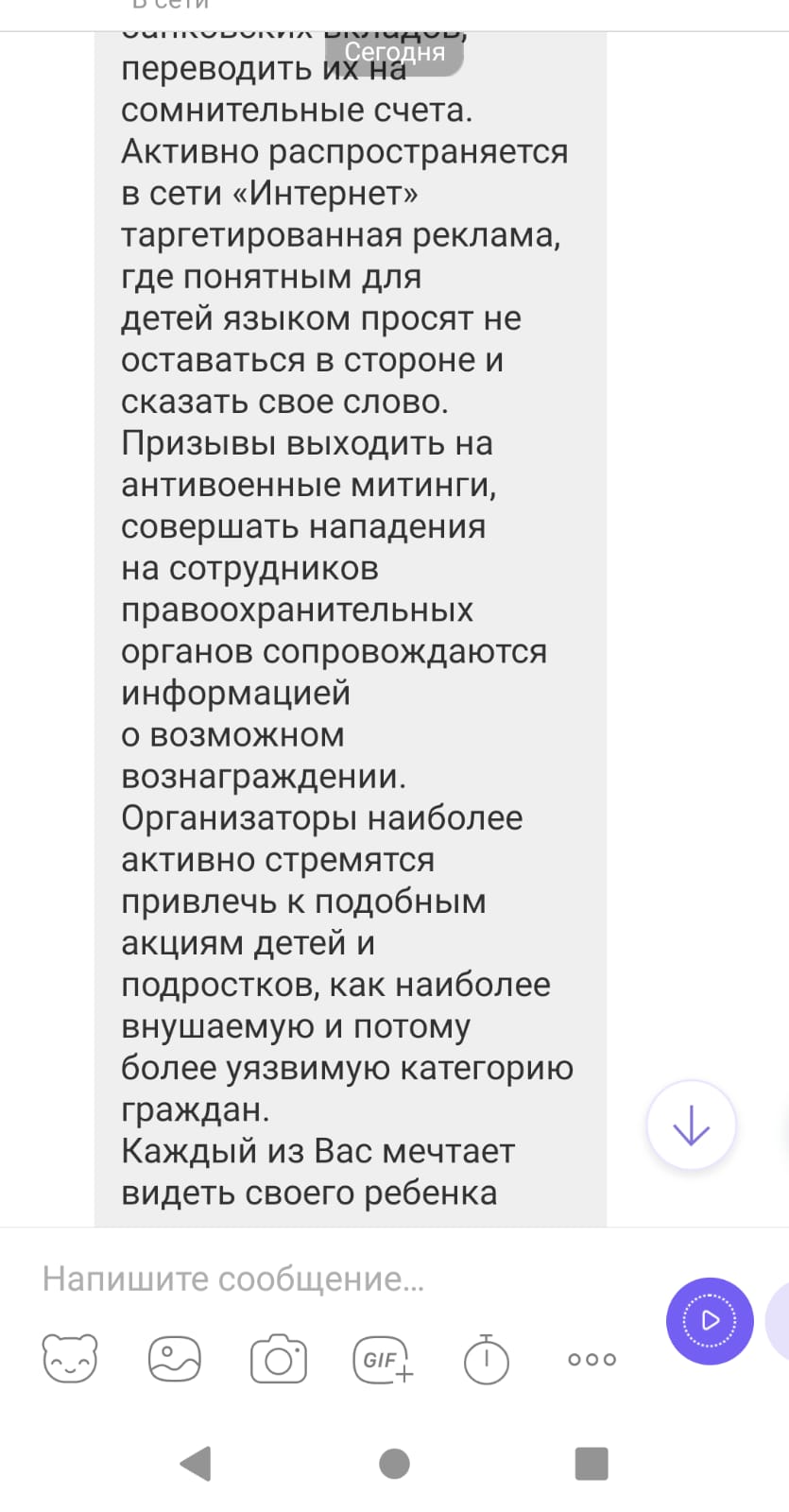Open the gallery to attach a photo

pyautogui.click(x=175, y=1359)
